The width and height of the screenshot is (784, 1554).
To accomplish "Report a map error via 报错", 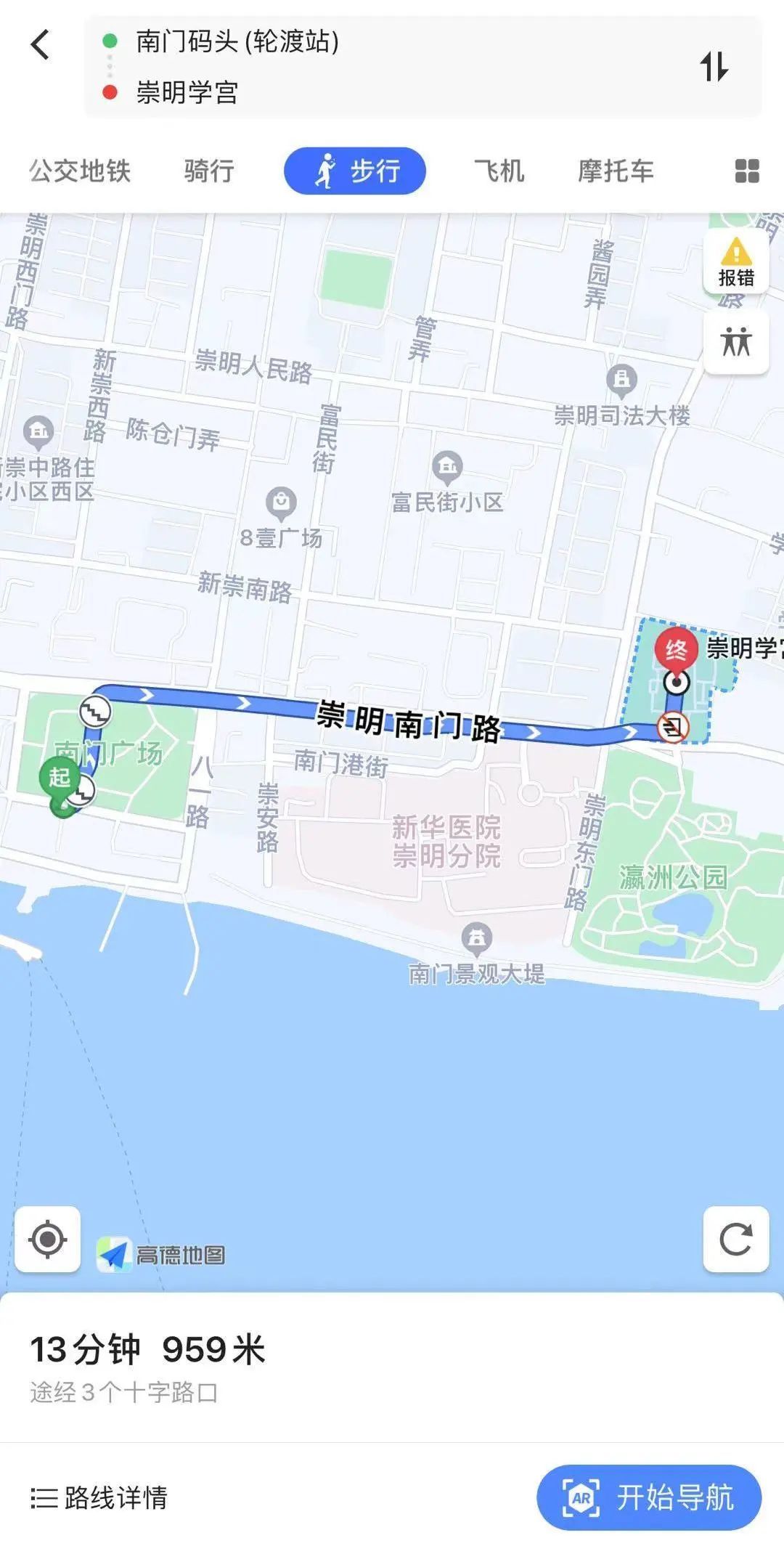I will click(x=736, y=262).
